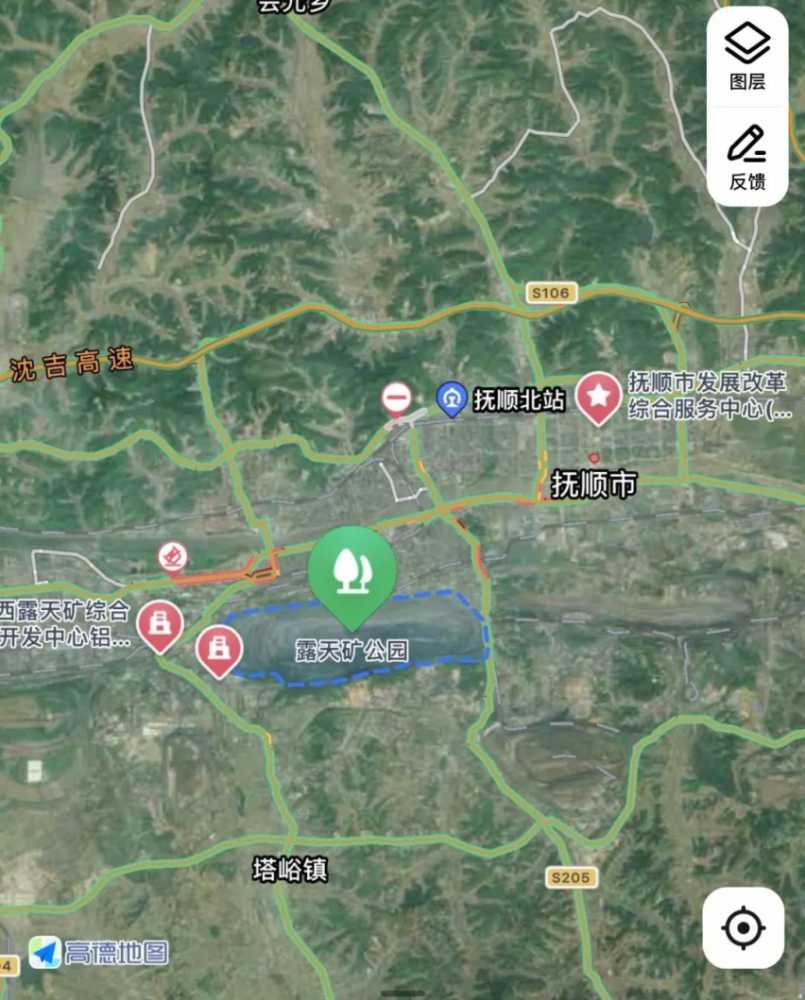
Task: Tap the red star marker near 抚顺市发展改革综合服务中心
Action: 598,394
